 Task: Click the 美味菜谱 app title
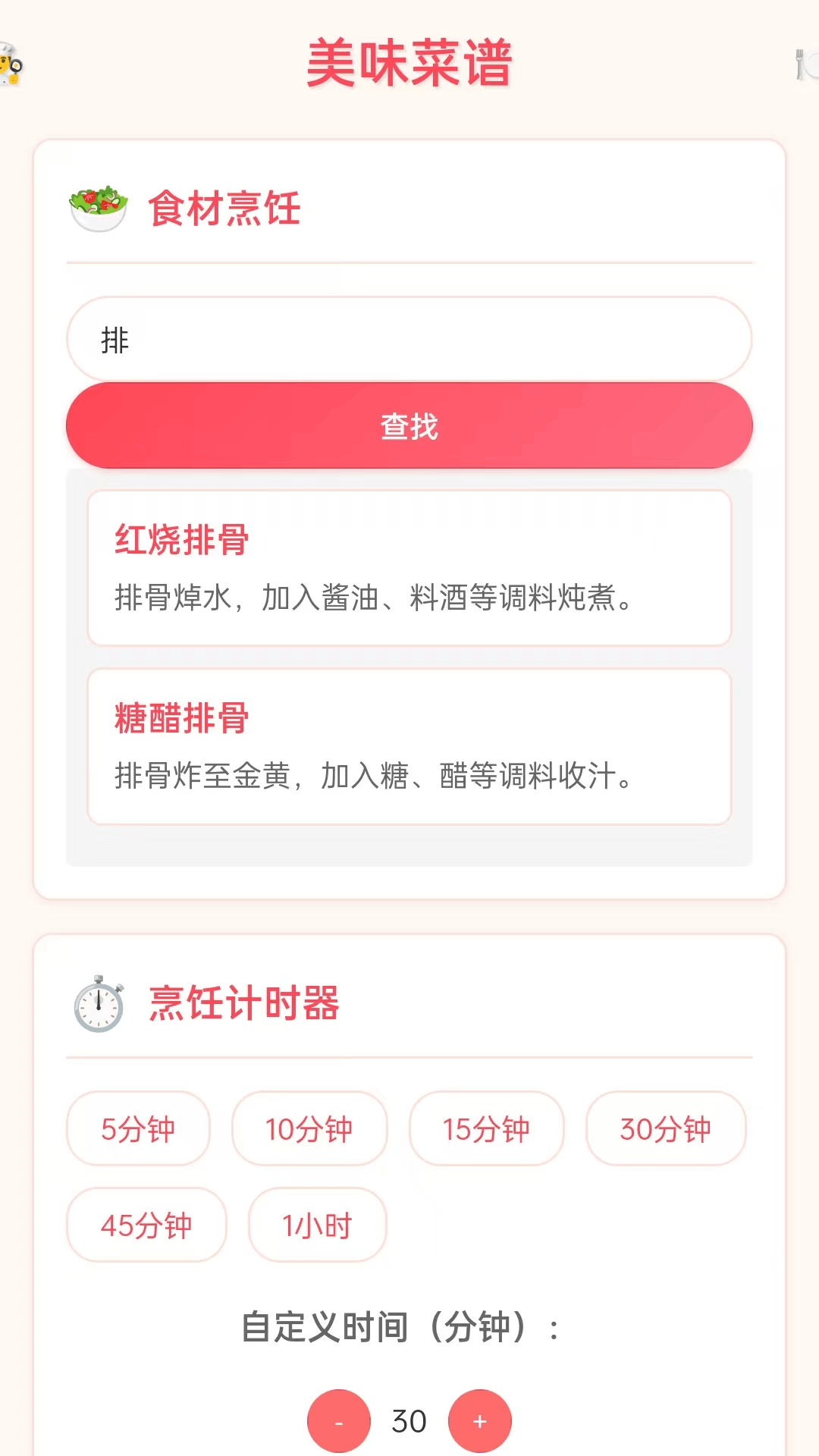point(409,64)
